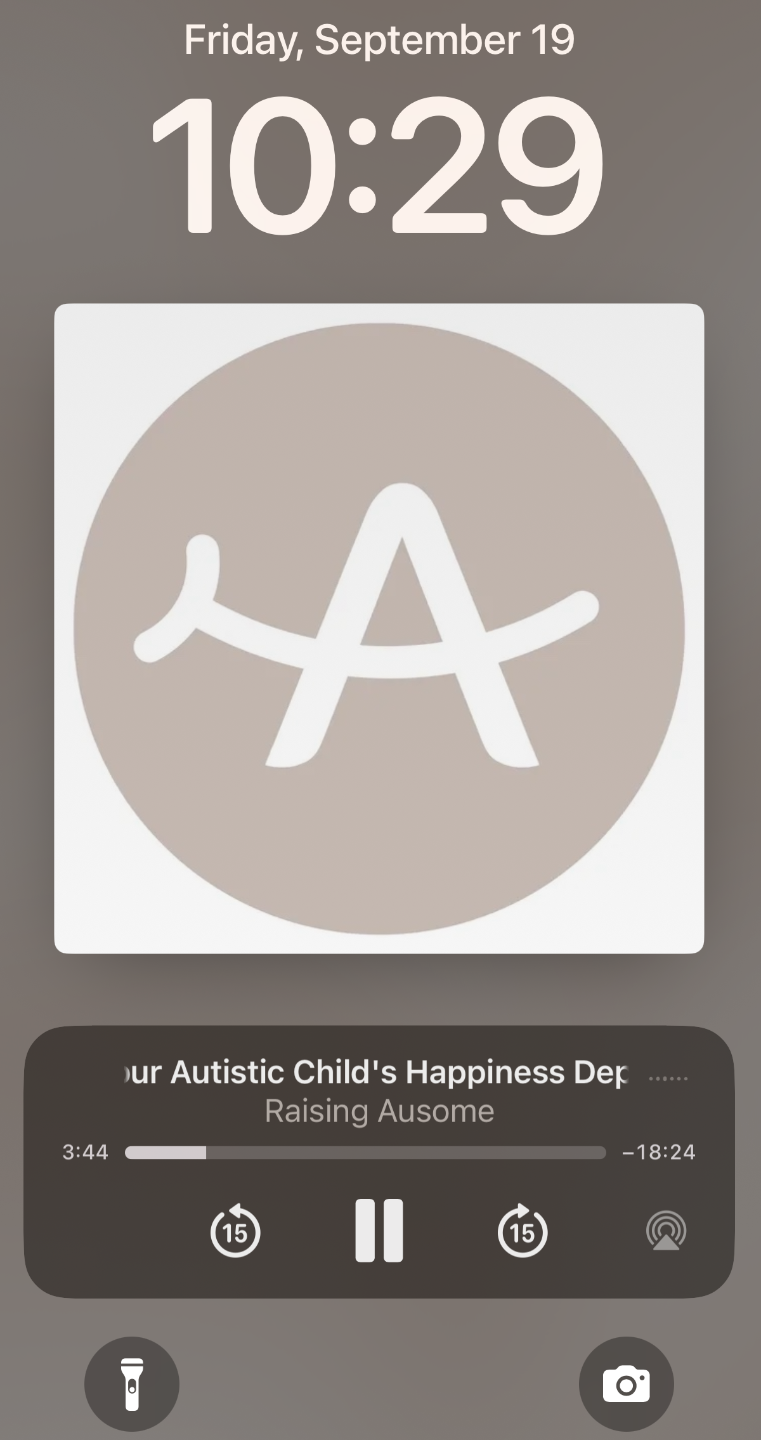This screenshot has height=1440, width=761.
Task: Turn on the flashlight
Action: tap(131, 1384)
